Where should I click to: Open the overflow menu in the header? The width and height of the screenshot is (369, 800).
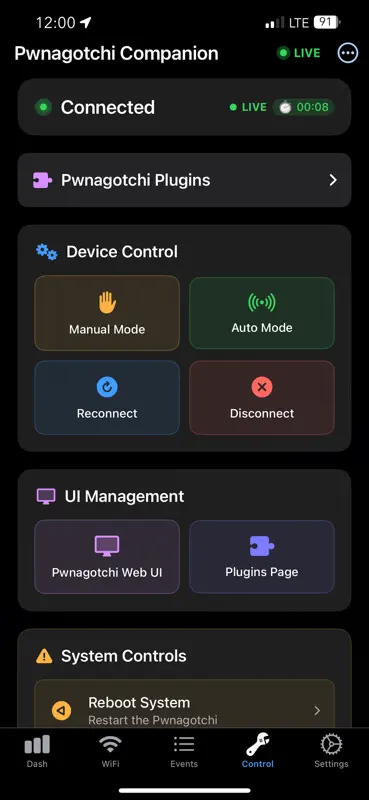click(348, 53)
